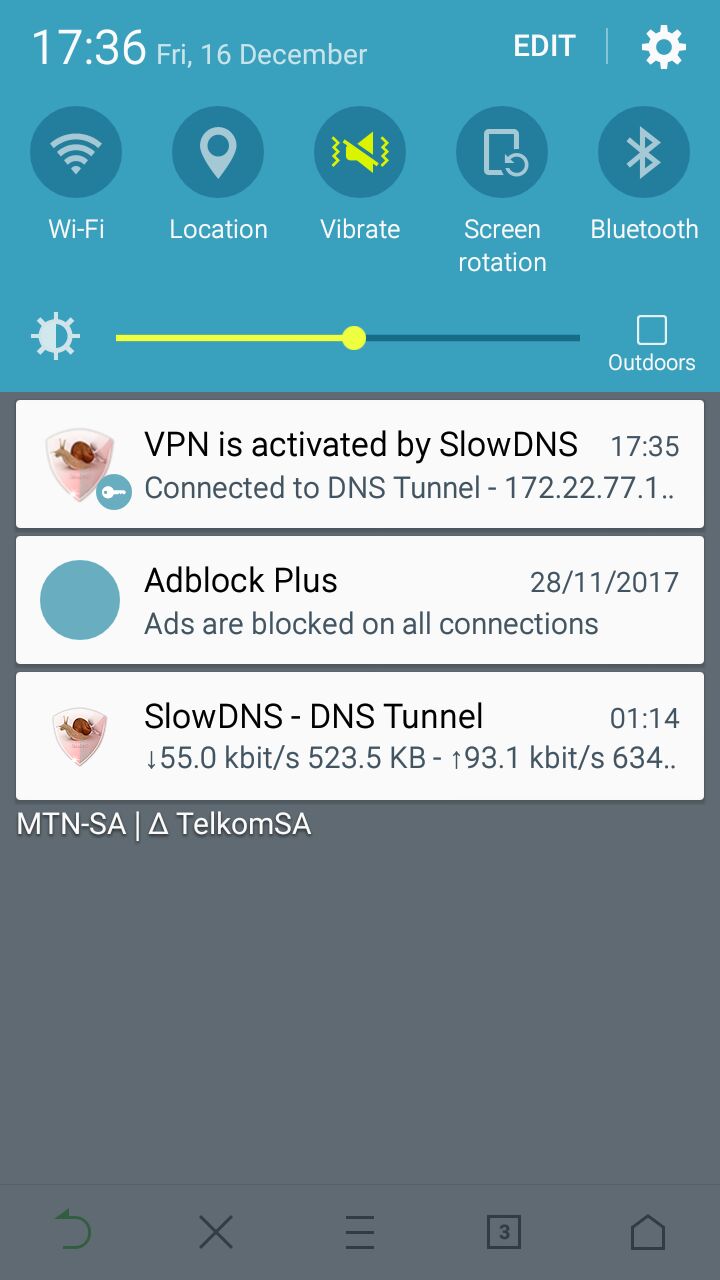
Task: Switch the Vibrate sound mode
Action: point(360,153)
